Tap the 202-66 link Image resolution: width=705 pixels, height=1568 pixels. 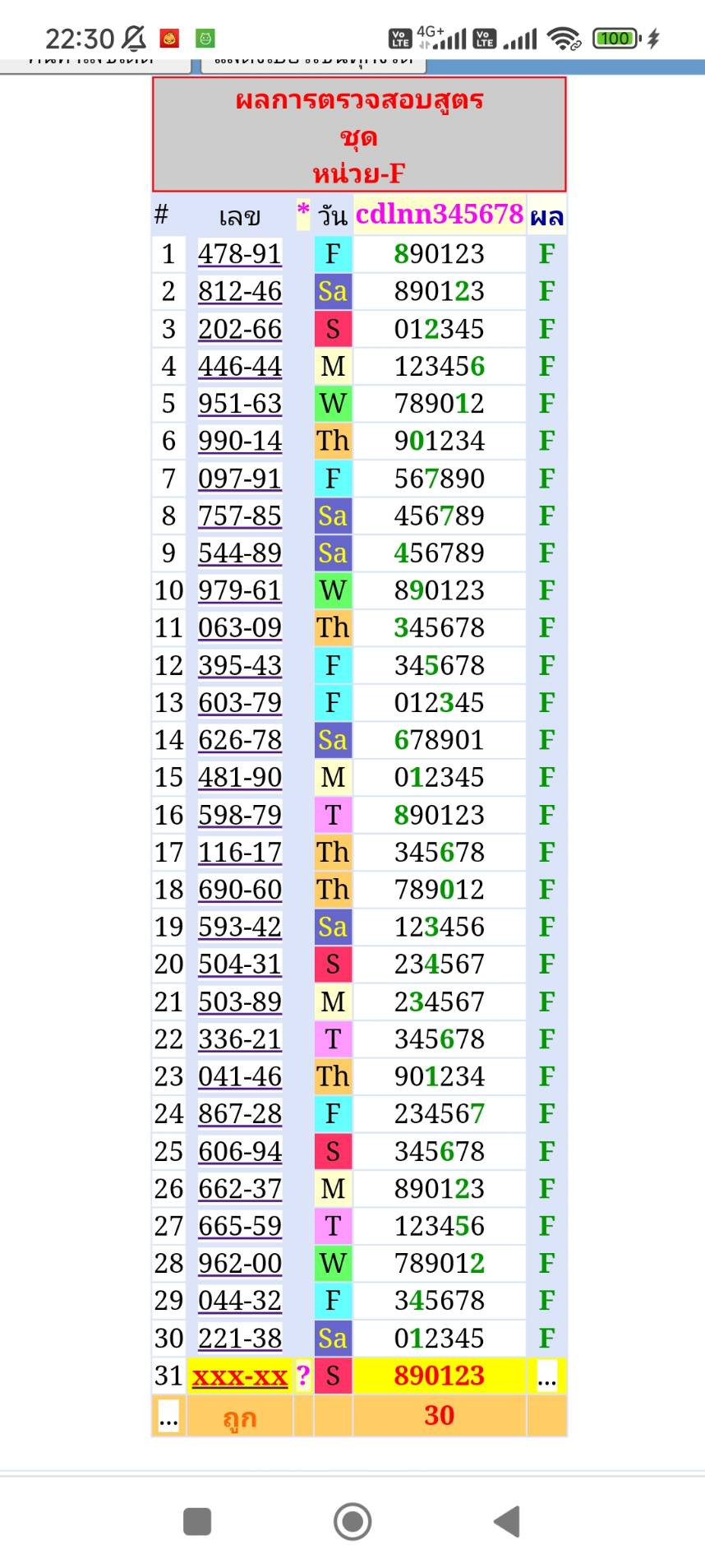point(240,329)
